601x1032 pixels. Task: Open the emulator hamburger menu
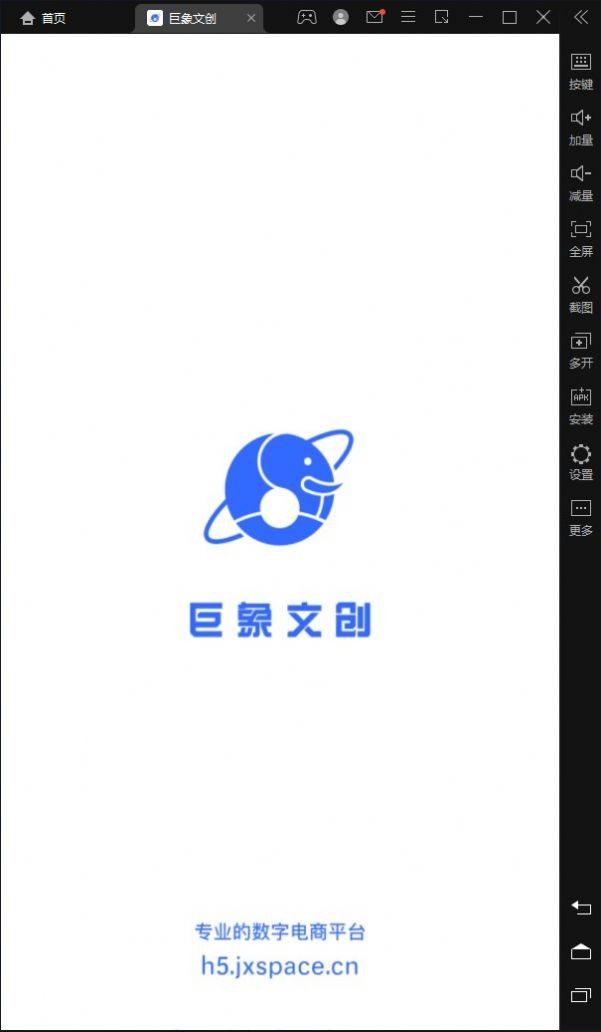(408, 17)
